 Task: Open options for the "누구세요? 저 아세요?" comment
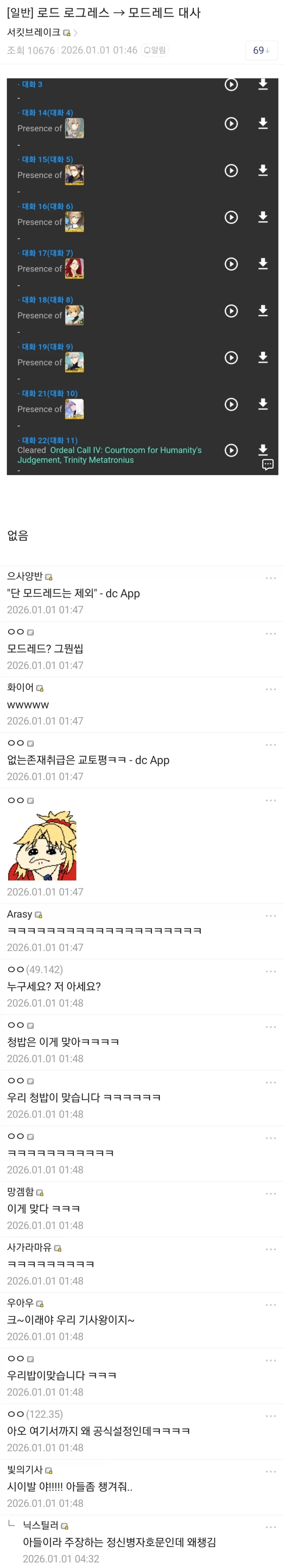(271, 971)
